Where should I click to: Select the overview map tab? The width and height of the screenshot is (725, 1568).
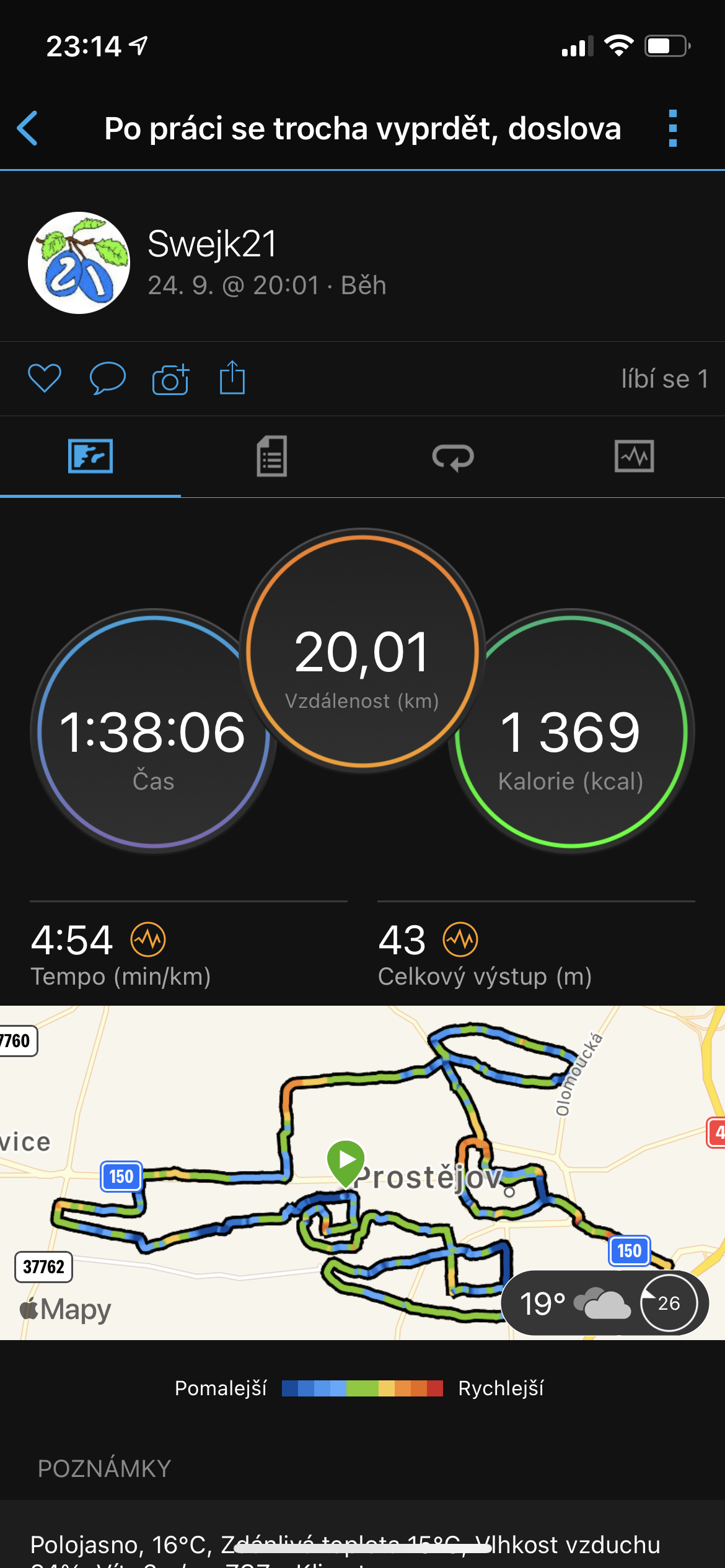click(90, 456)
